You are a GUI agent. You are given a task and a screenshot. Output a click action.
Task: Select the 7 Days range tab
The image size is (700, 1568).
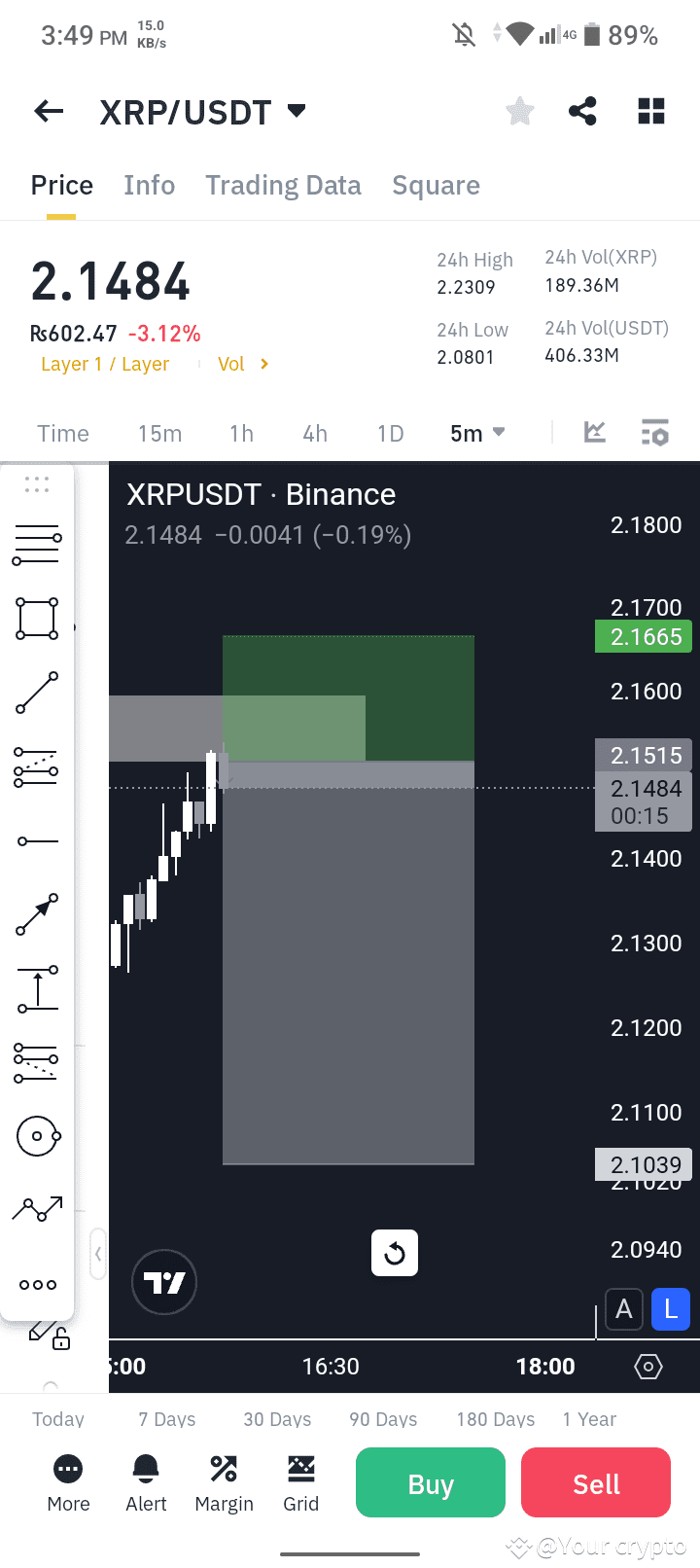165,1419
